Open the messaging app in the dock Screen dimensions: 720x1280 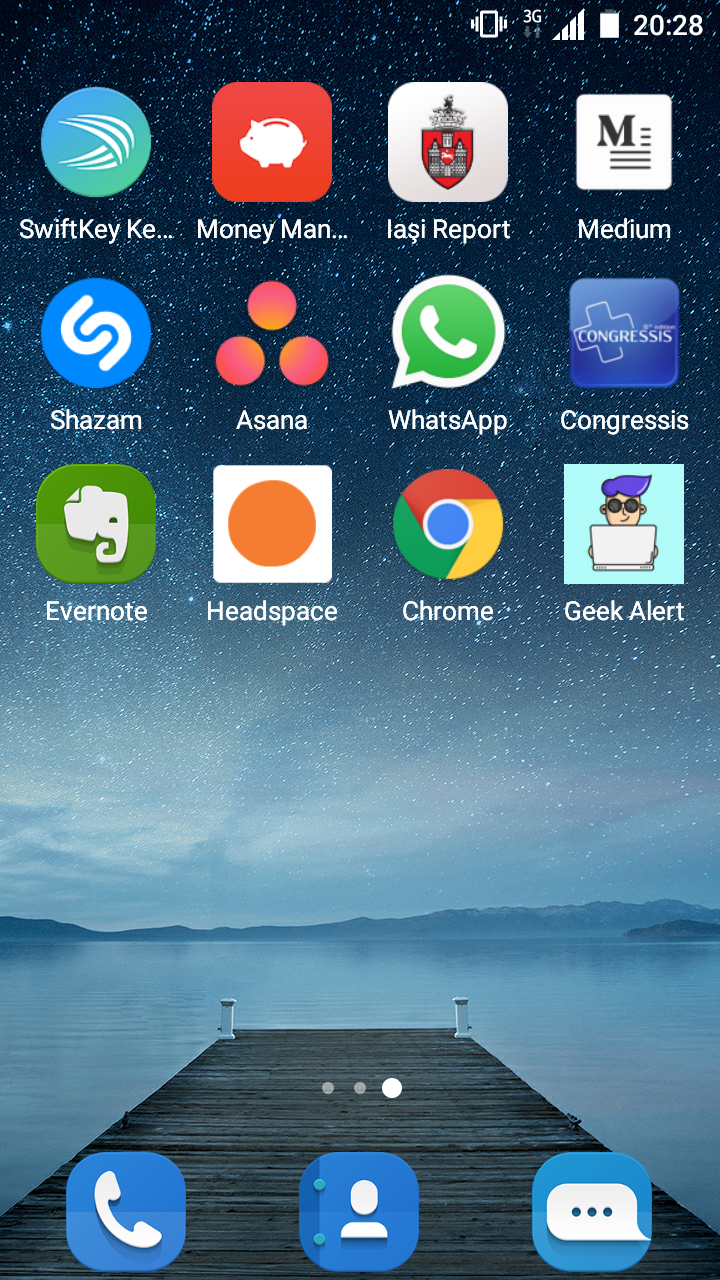[592, 1211]
